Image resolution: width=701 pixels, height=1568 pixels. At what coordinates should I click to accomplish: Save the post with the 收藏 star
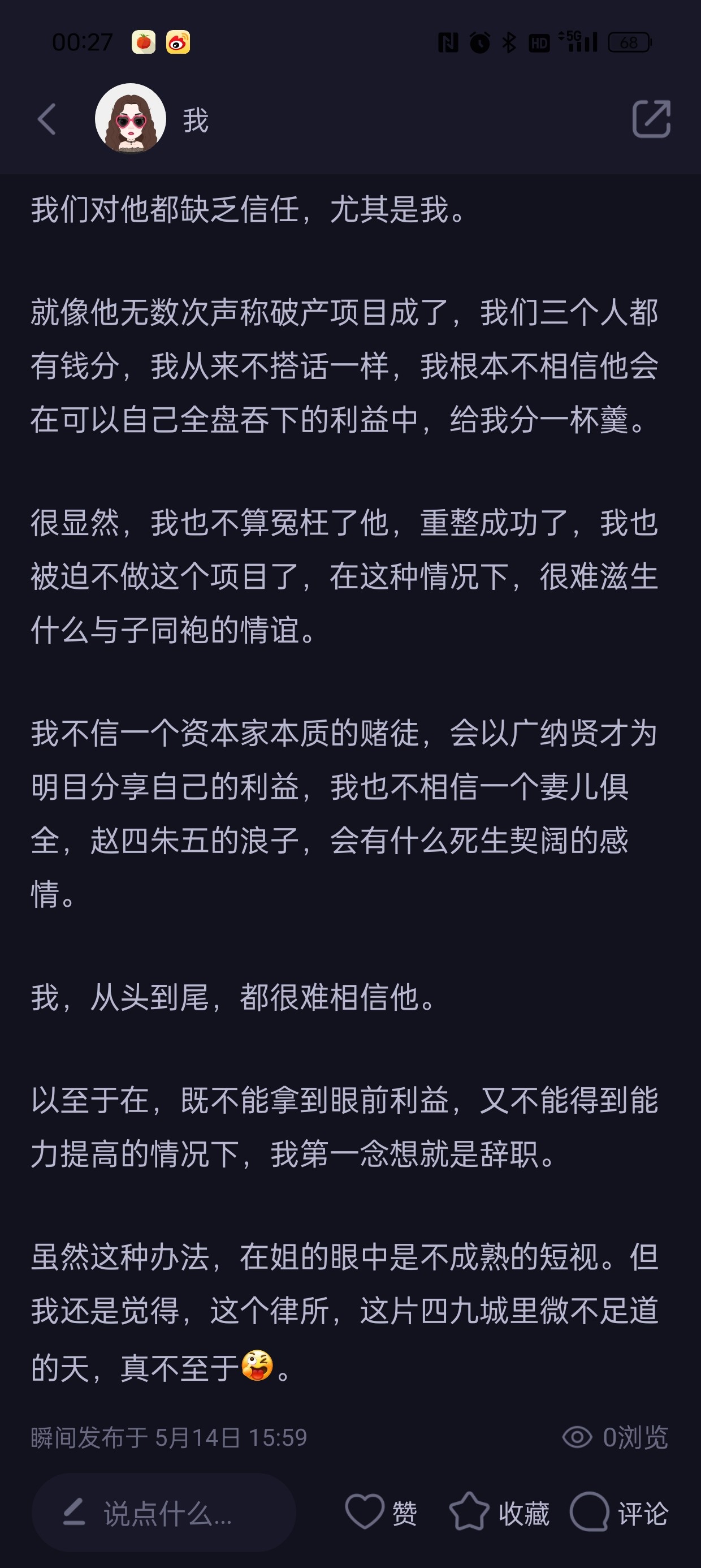499,1512
